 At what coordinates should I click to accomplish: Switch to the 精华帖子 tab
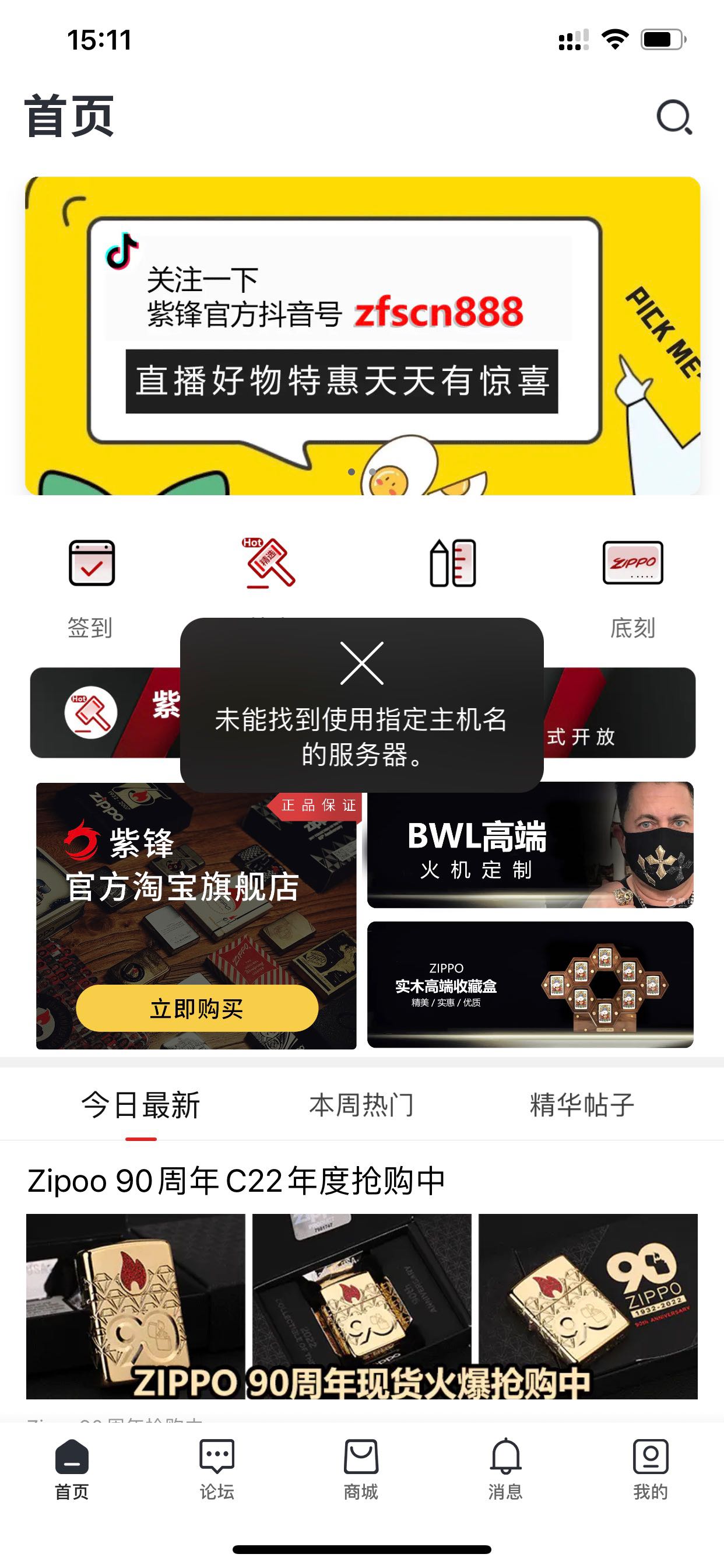coord(582,1105)
